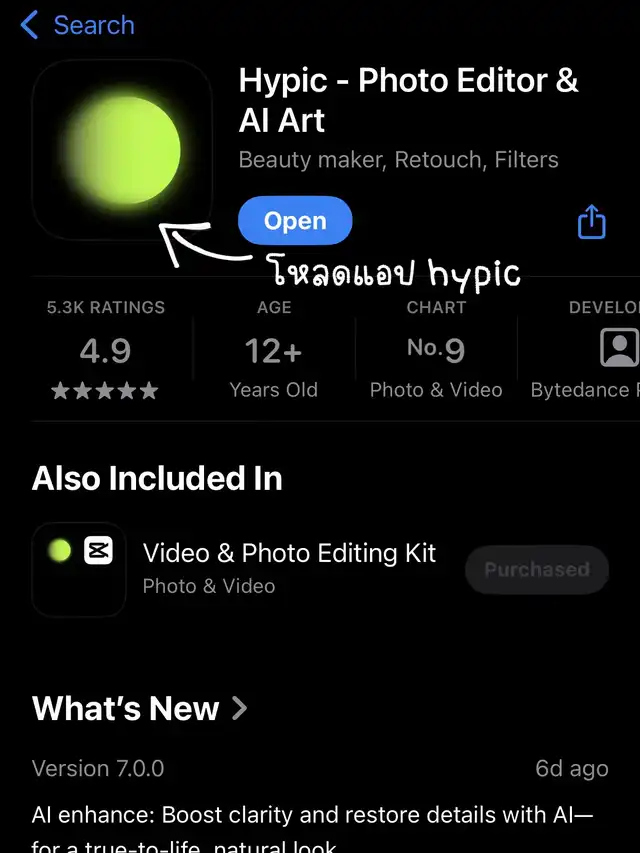View the Bytedance developer page

tap(586, 349)
